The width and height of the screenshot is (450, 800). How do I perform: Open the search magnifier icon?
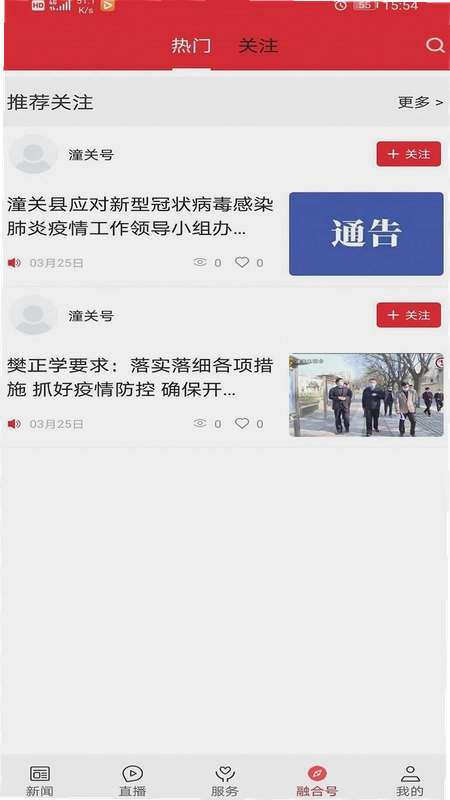tap(435, 45)
